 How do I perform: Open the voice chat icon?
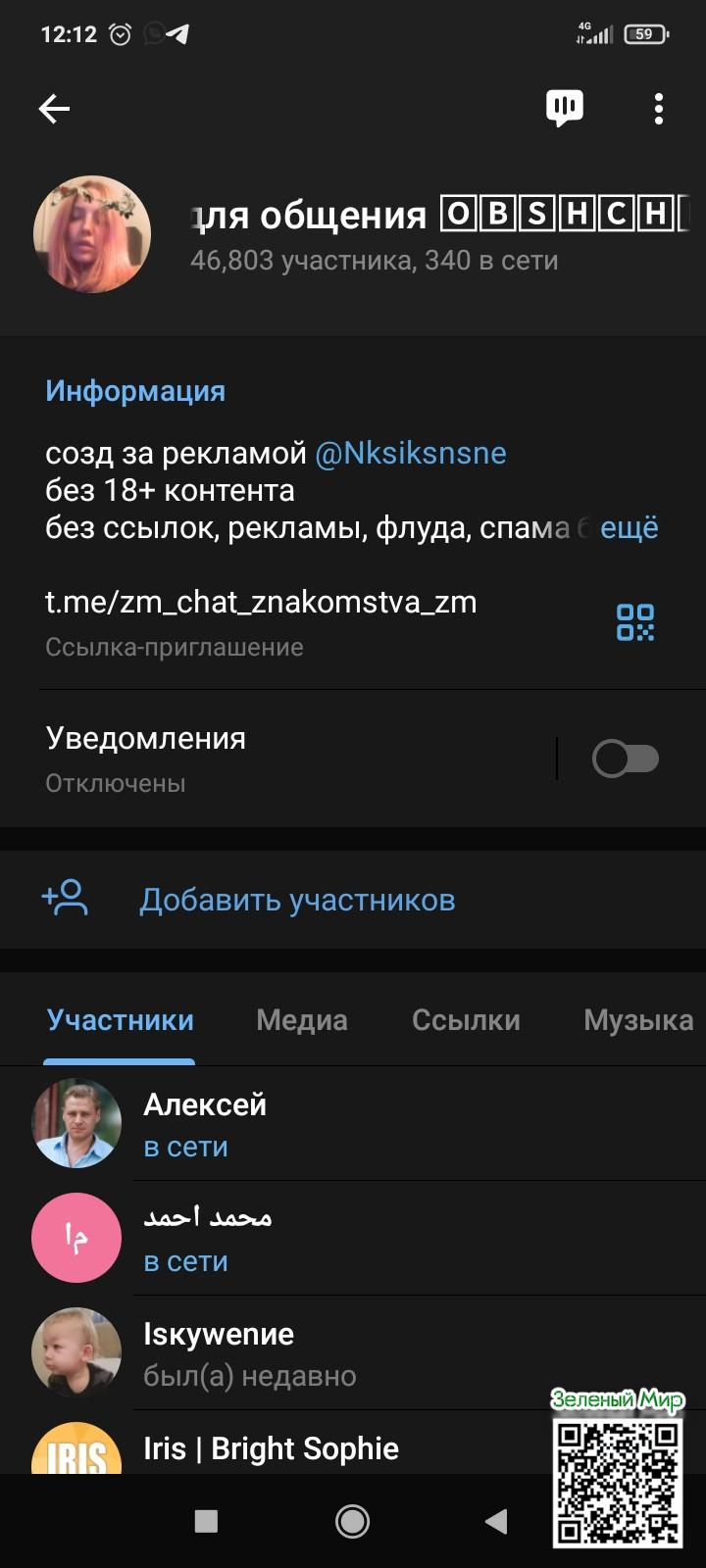(x=564, y=108)
